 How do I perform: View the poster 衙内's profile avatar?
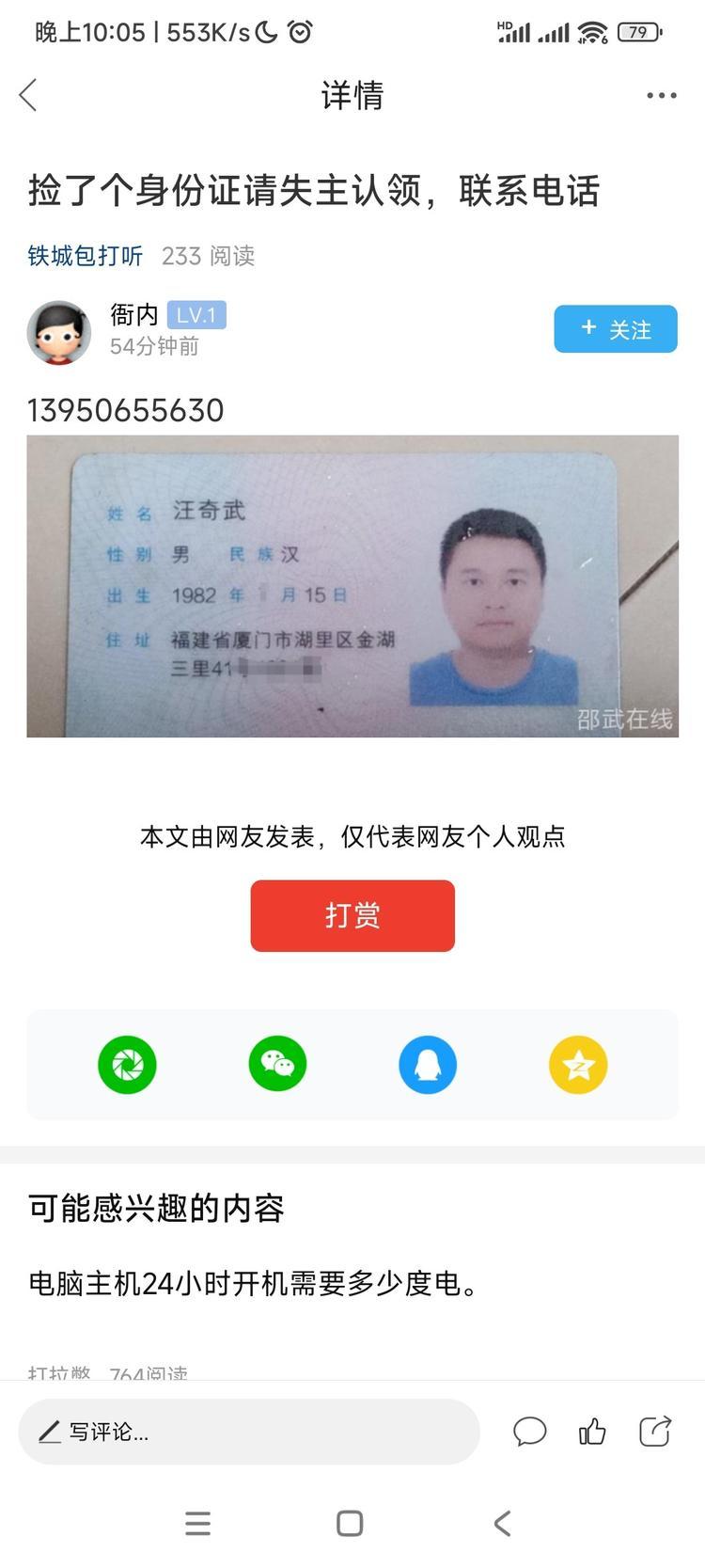(x=58, y=332)
